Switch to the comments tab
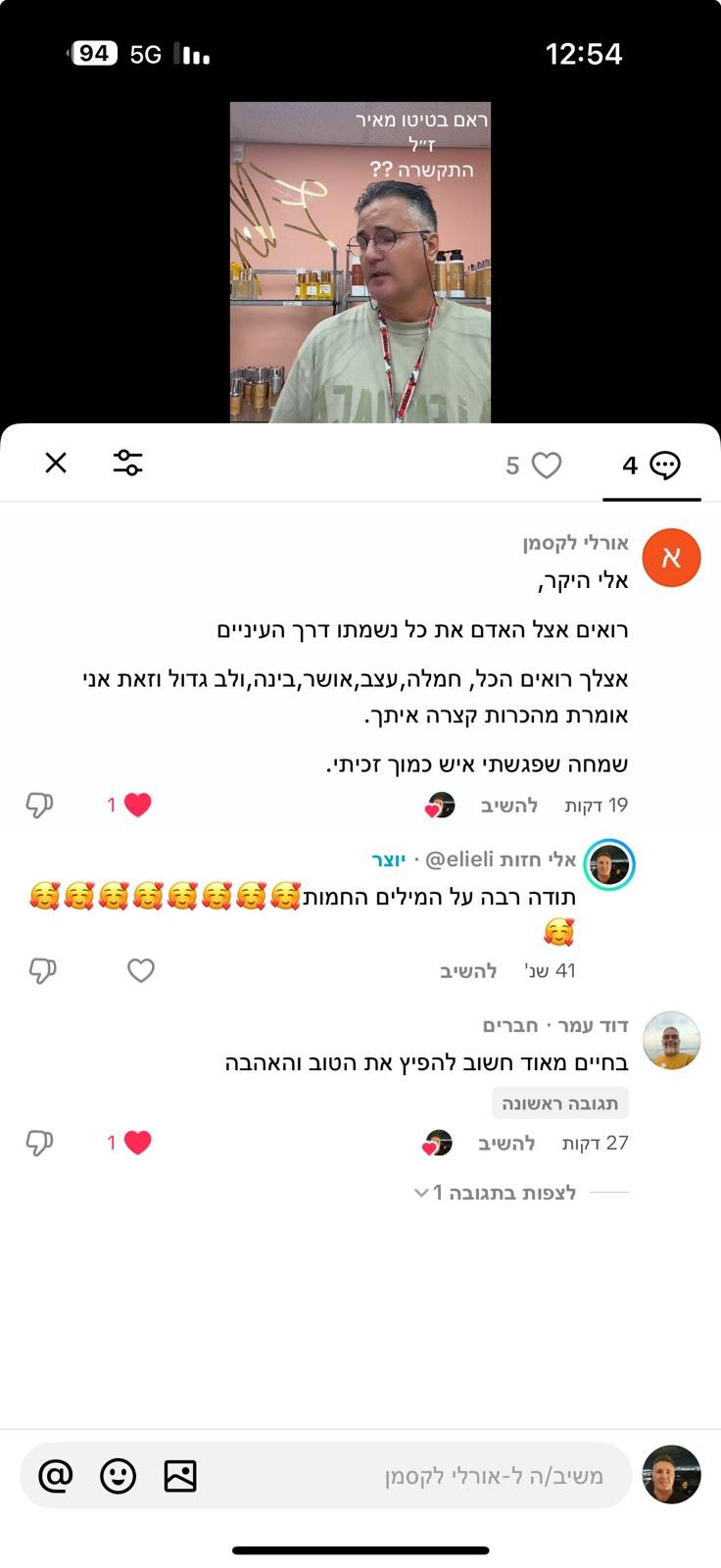 pos(651,465)
